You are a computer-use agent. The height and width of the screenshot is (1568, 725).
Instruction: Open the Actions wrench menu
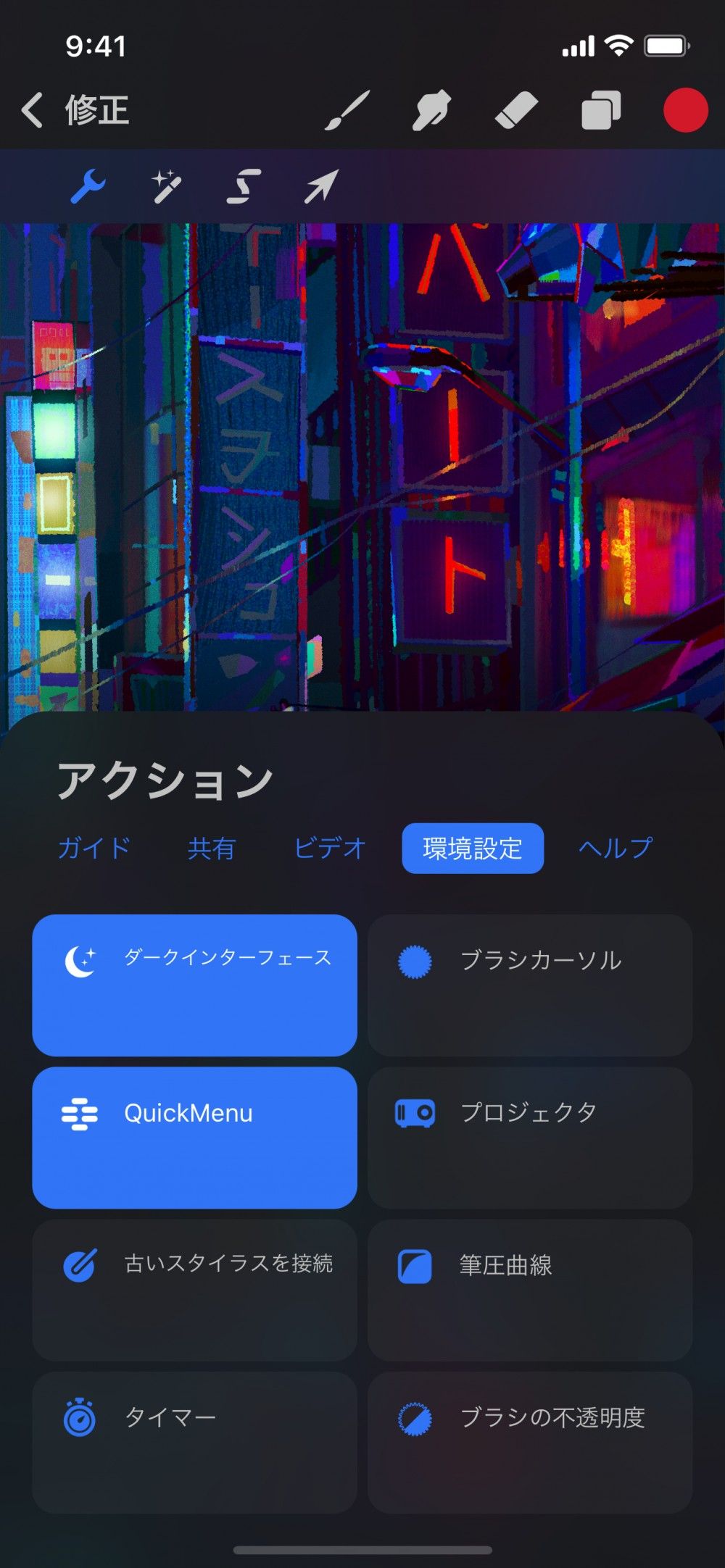[90, 183]
